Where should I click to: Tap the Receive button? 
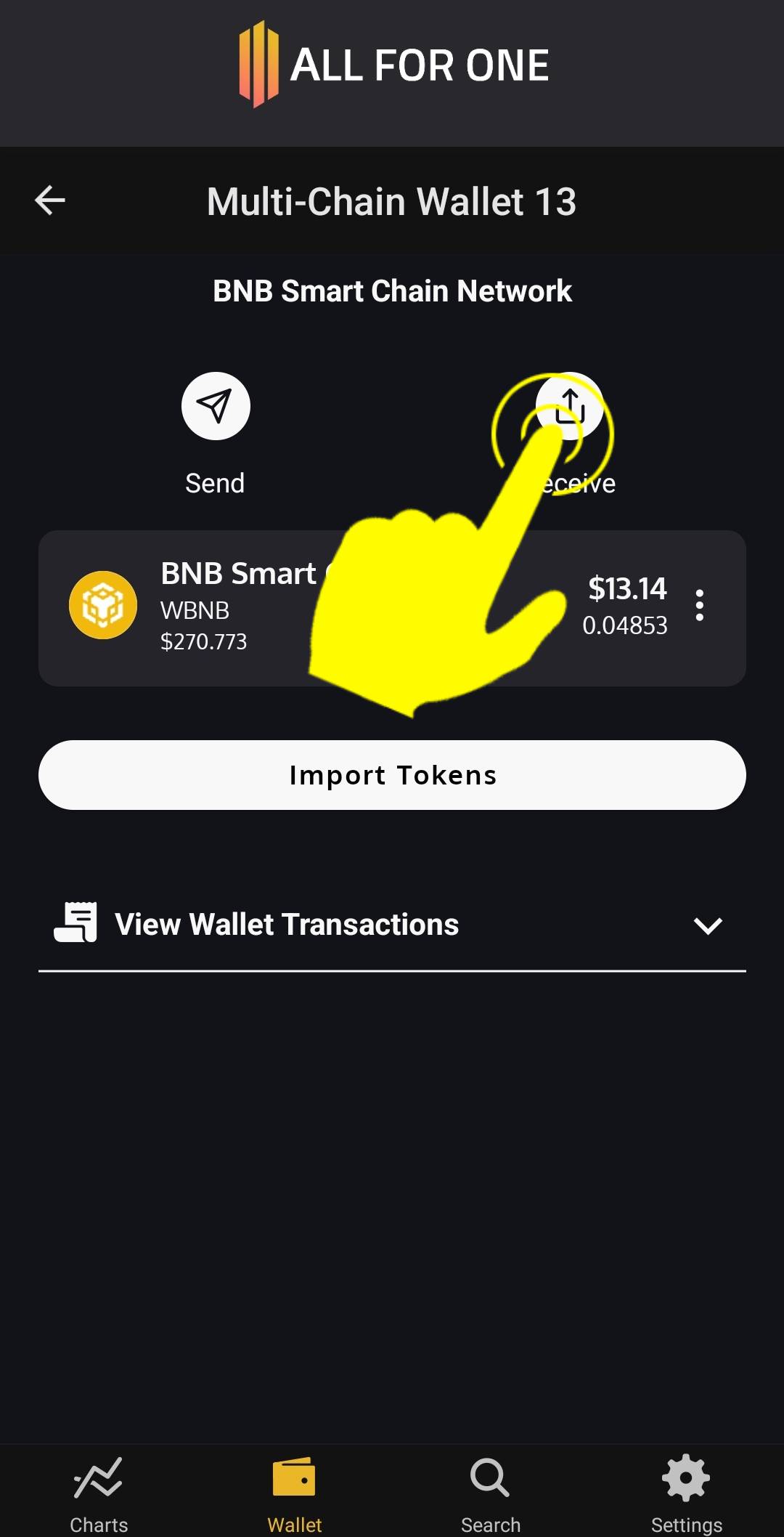click(x=570, y=407)
